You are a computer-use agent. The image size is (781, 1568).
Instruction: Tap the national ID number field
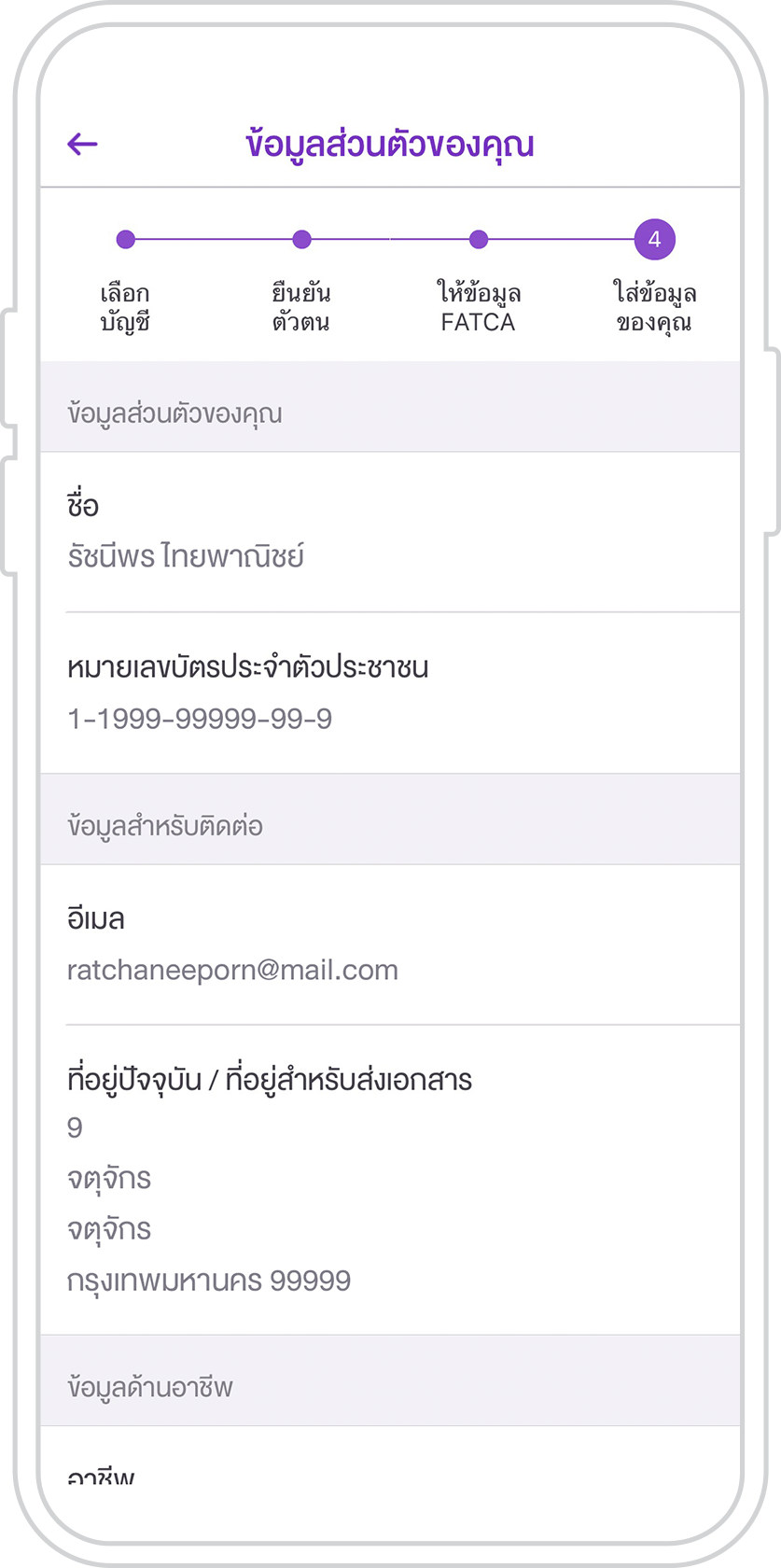click(x=390, y=693)
